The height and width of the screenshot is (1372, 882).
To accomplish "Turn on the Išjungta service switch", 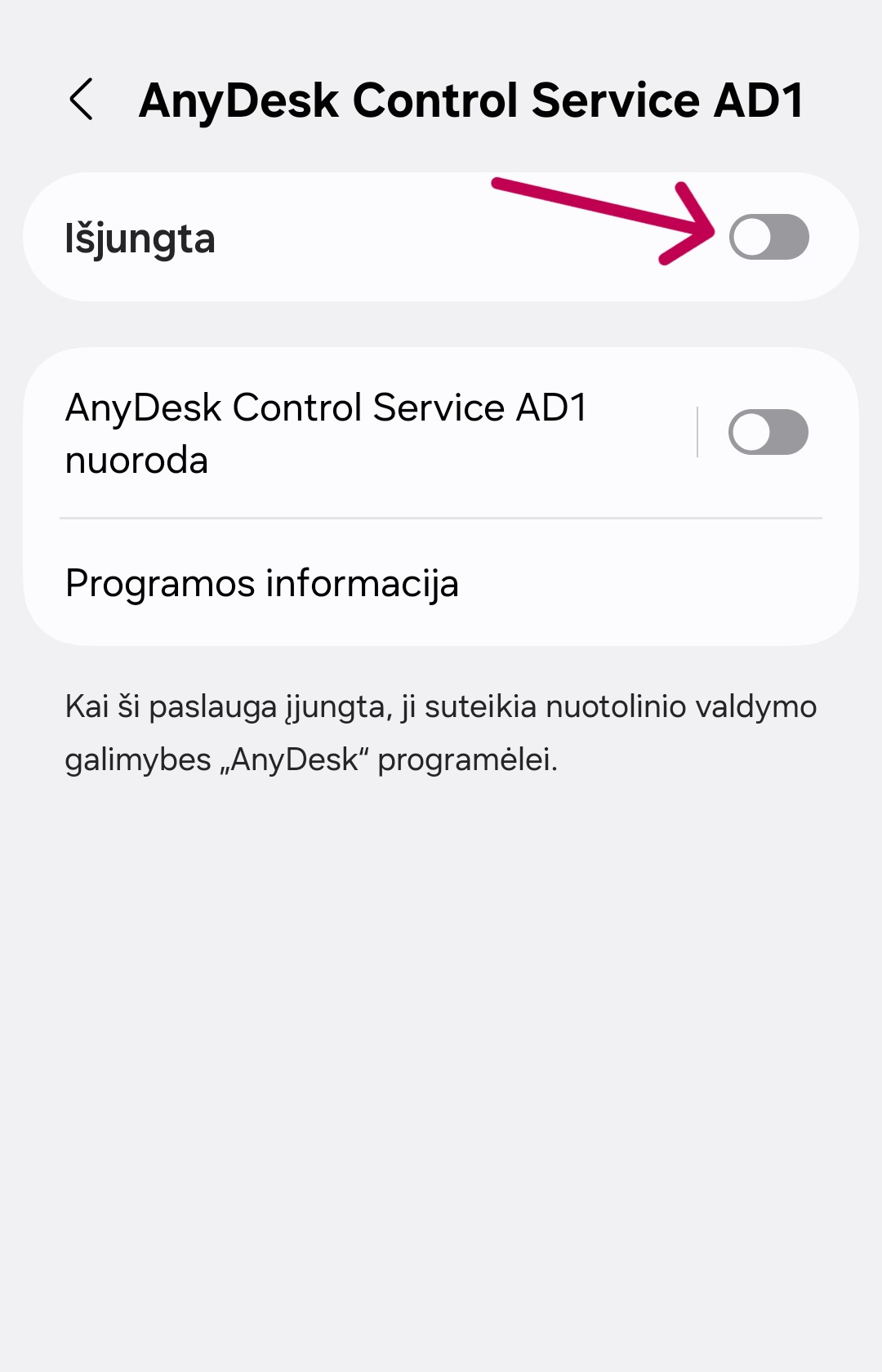I will [x=768, y=237].
